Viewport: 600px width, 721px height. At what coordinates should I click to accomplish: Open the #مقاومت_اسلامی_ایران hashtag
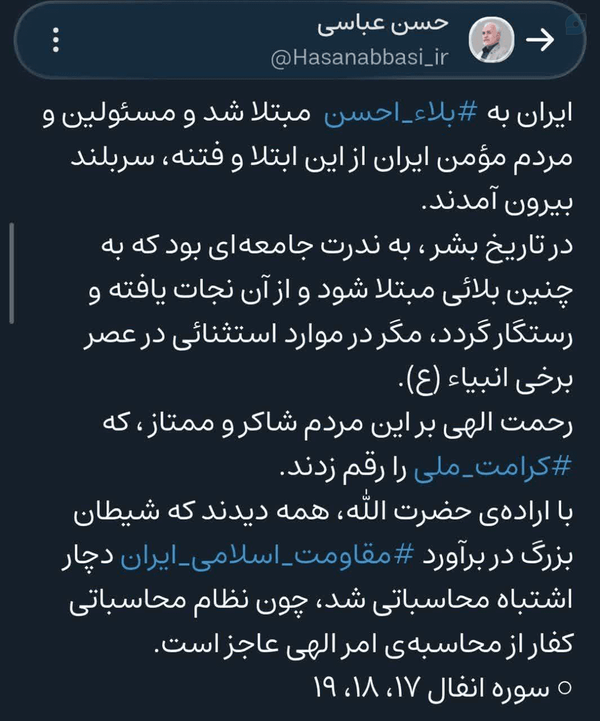pyautogui.click(x=268, y=556)
